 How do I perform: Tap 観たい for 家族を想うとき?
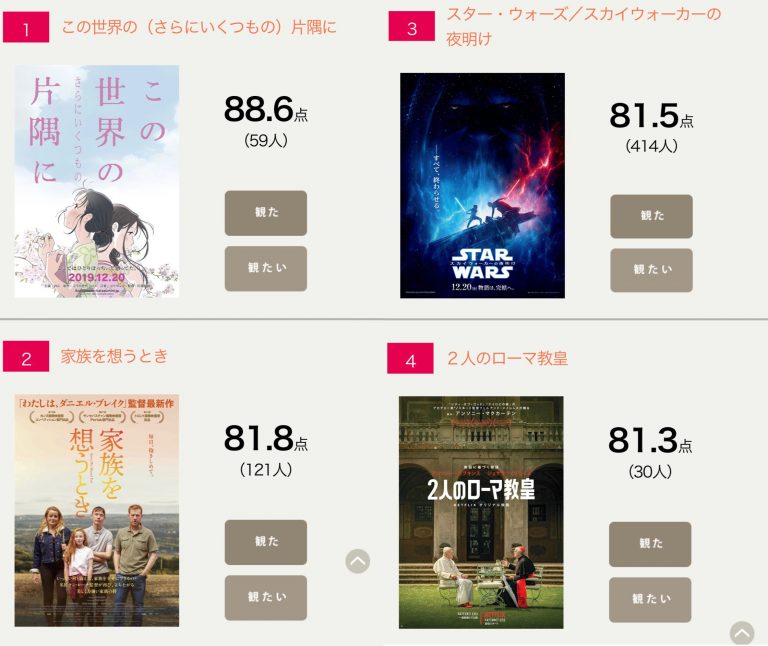(x=265, y=597)
